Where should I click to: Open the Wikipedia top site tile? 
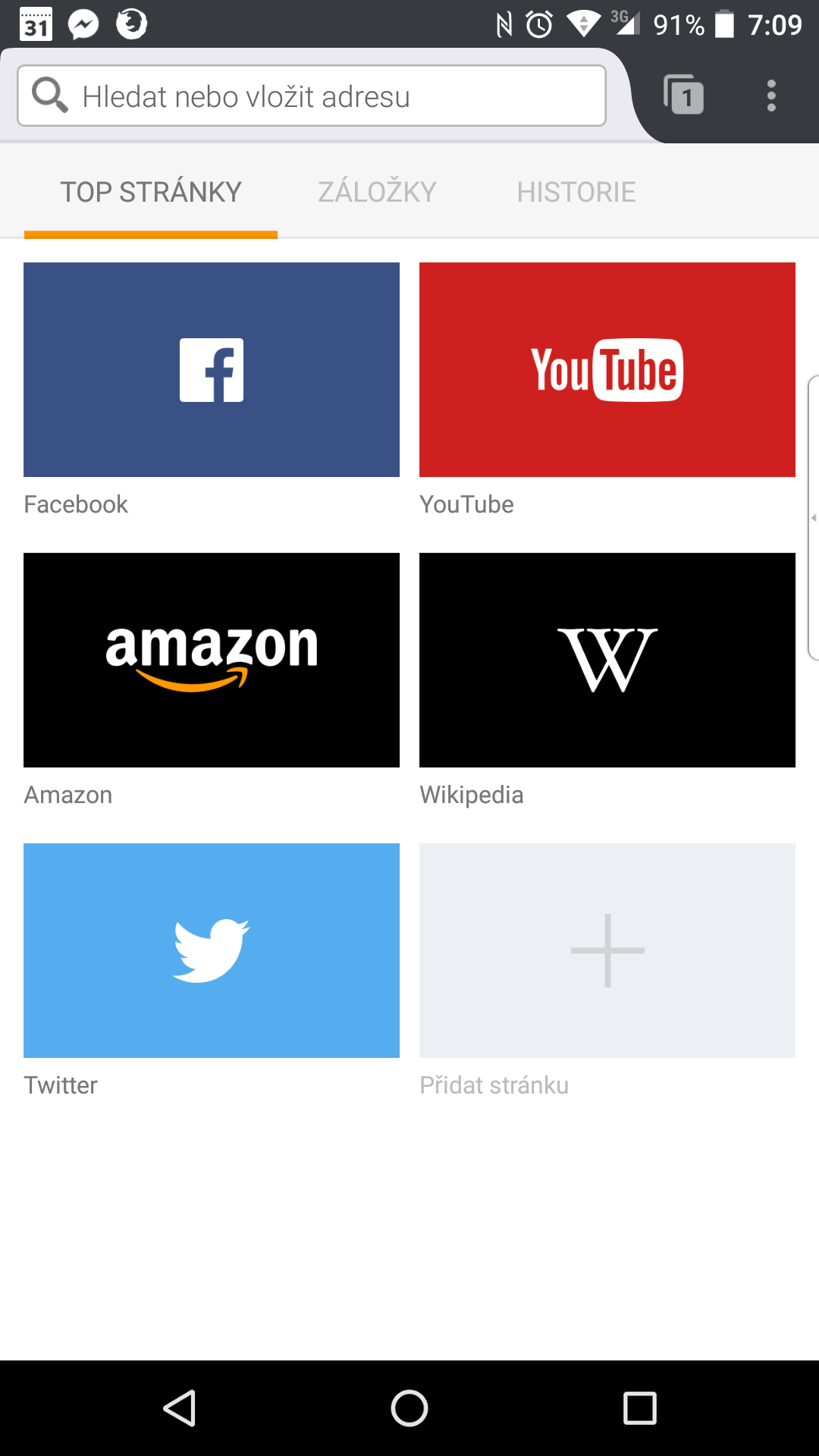pos(607,660)
